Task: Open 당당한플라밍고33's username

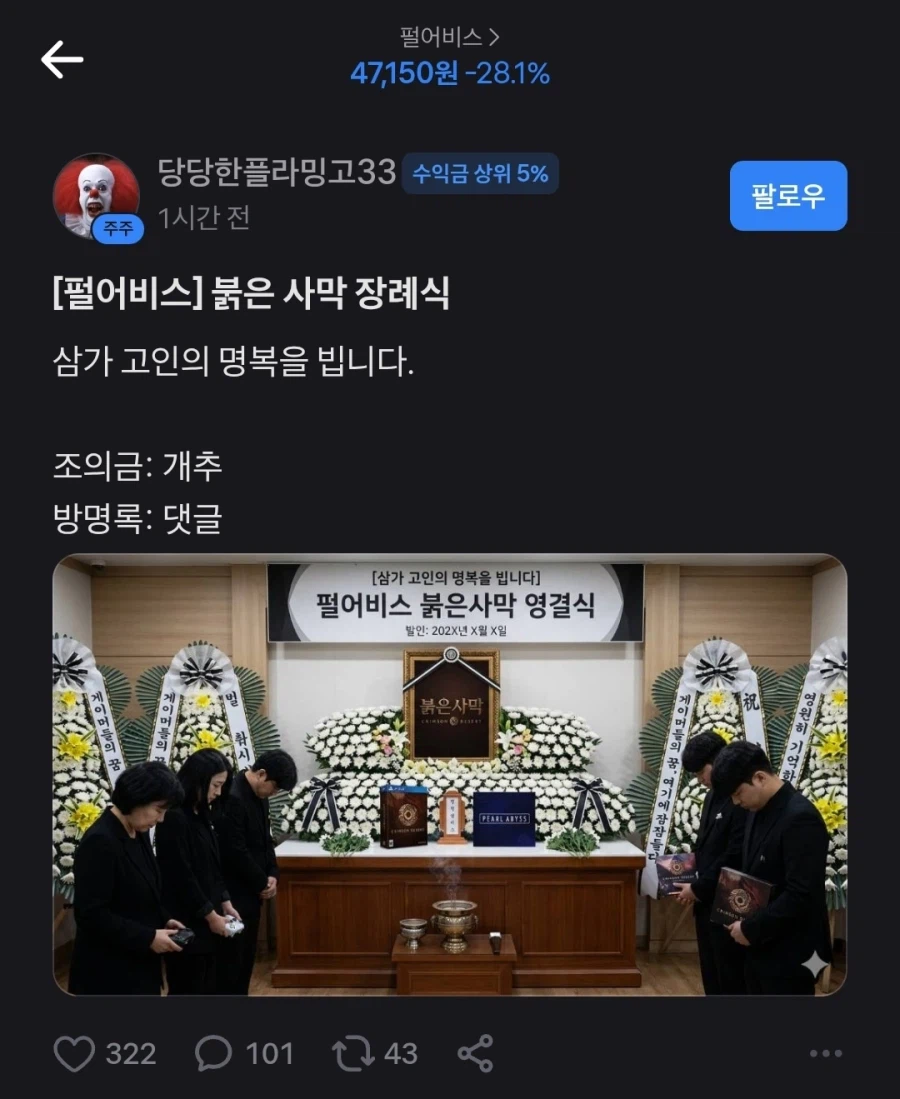Action: [277, 173]
